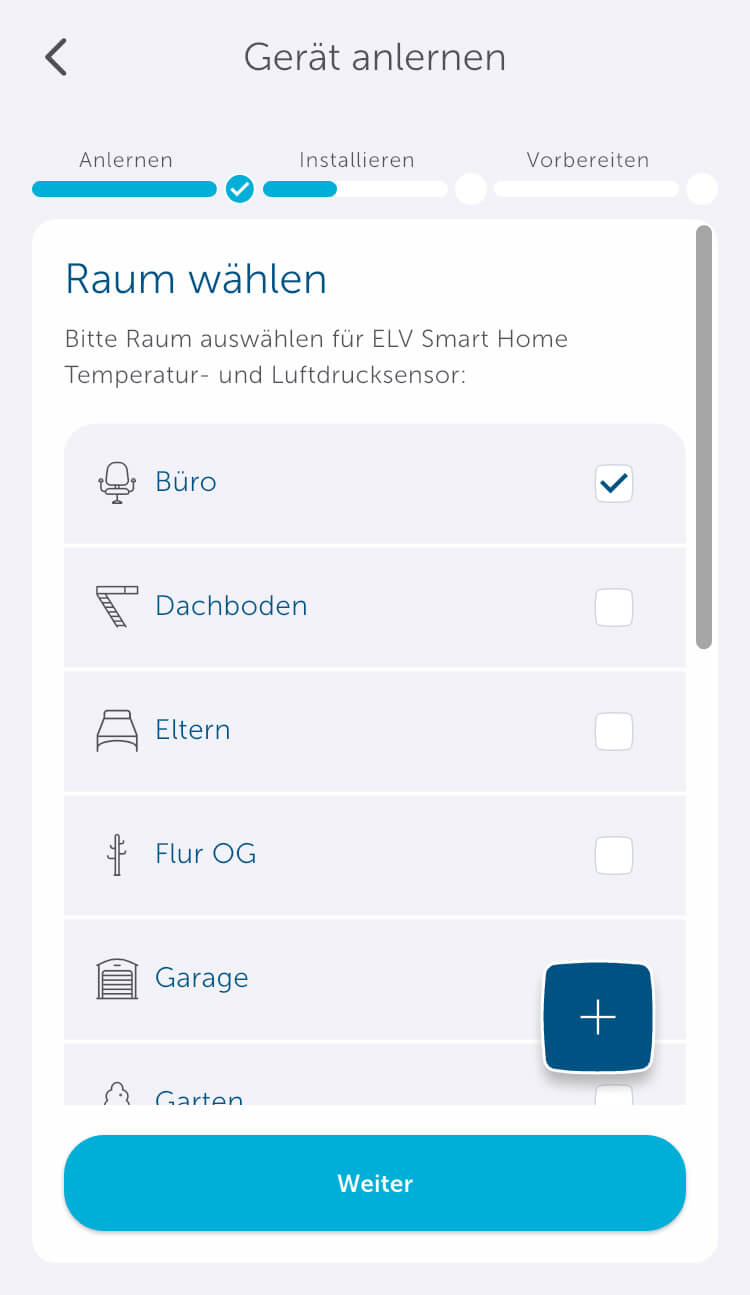The width and height of the screenshot is (750, 1295).
Task: Enable the Eltern room checkbox
Action: 613,731
